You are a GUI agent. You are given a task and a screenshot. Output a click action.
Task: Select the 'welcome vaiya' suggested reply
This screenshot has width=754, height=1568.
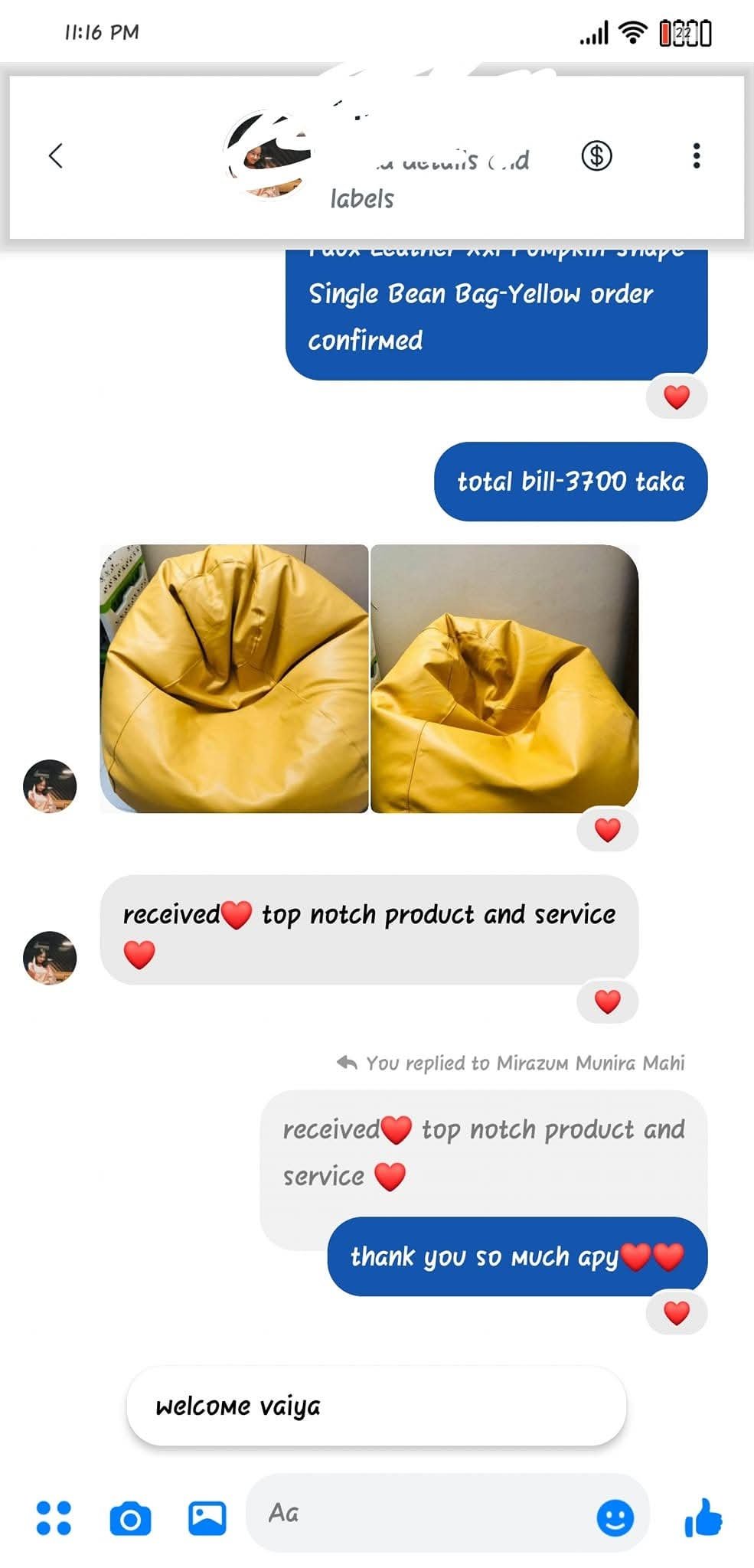coord(376,1406)
